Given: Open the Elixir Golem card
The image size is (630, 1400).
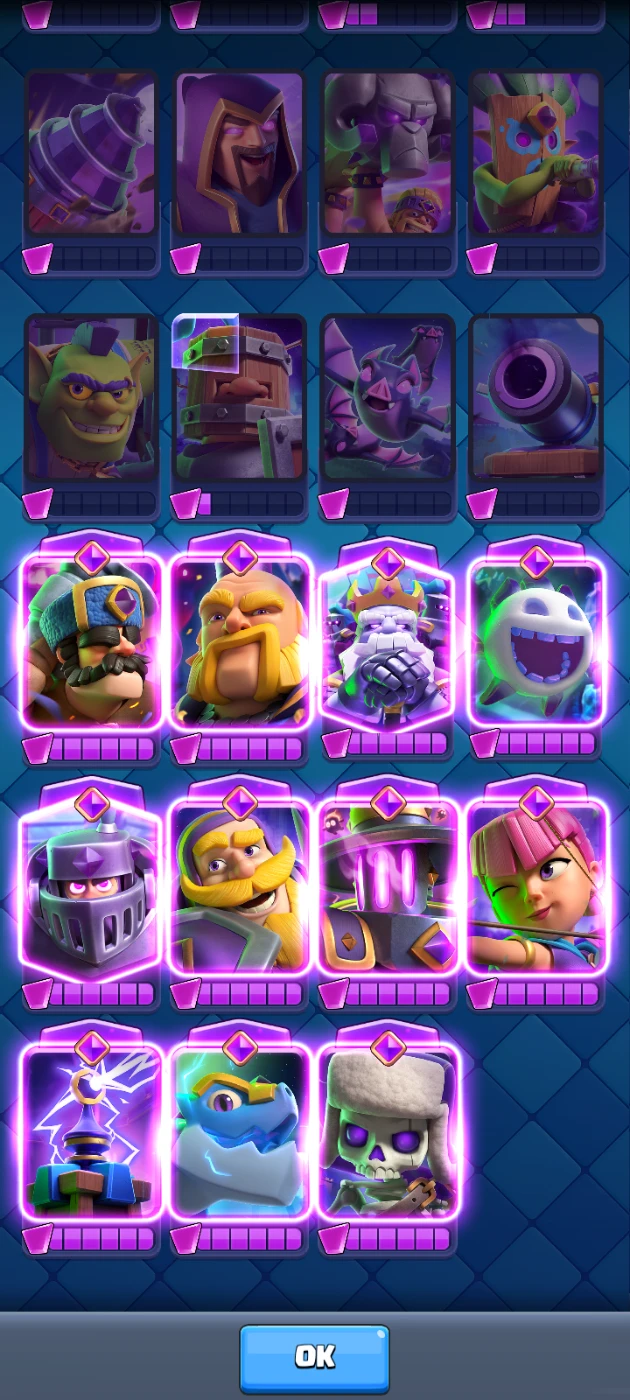Looking at the screenshot, I should click(x=388, y=155).
